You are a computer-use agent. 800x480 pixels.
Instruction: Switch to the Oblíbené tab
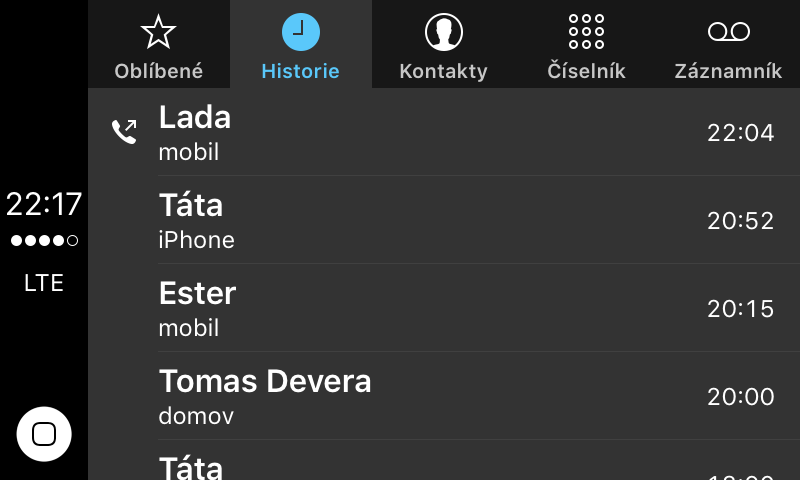[x=158, y=45]
